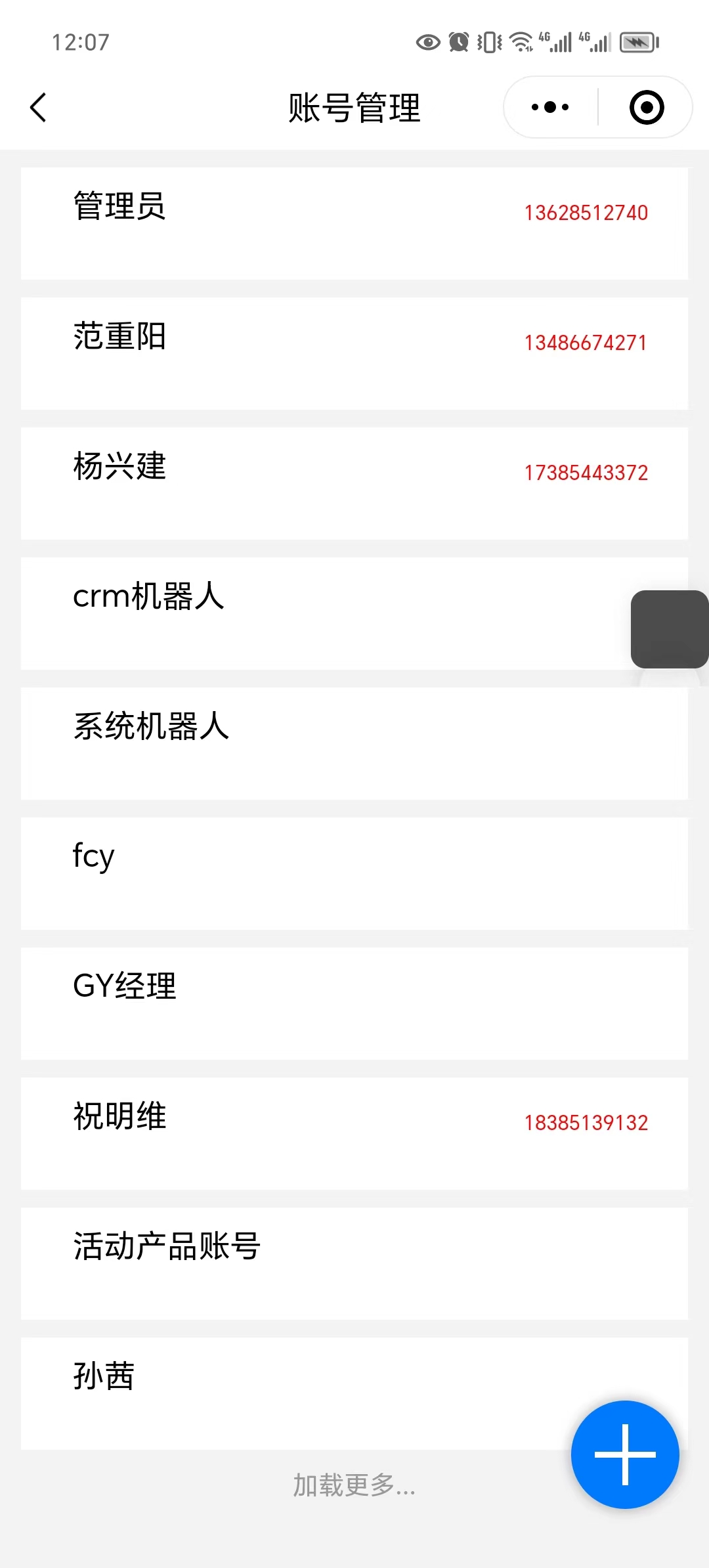Screen dimensions: 709x1568
Task: Tap the blue plus button to add account
Action: pyautogui.click(x=624, y=1454)
